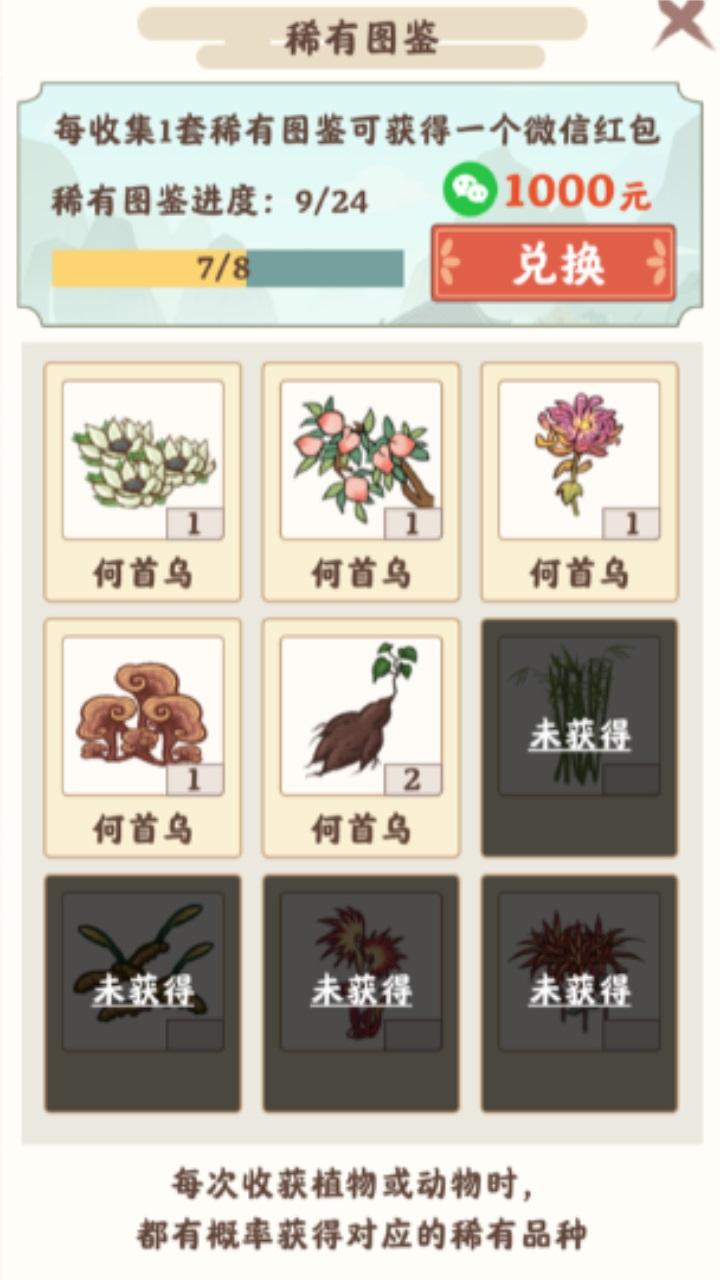Select the locked cordyceps 未获得 card
This screenshot has height=1280, width=720.
coord(142,993)
